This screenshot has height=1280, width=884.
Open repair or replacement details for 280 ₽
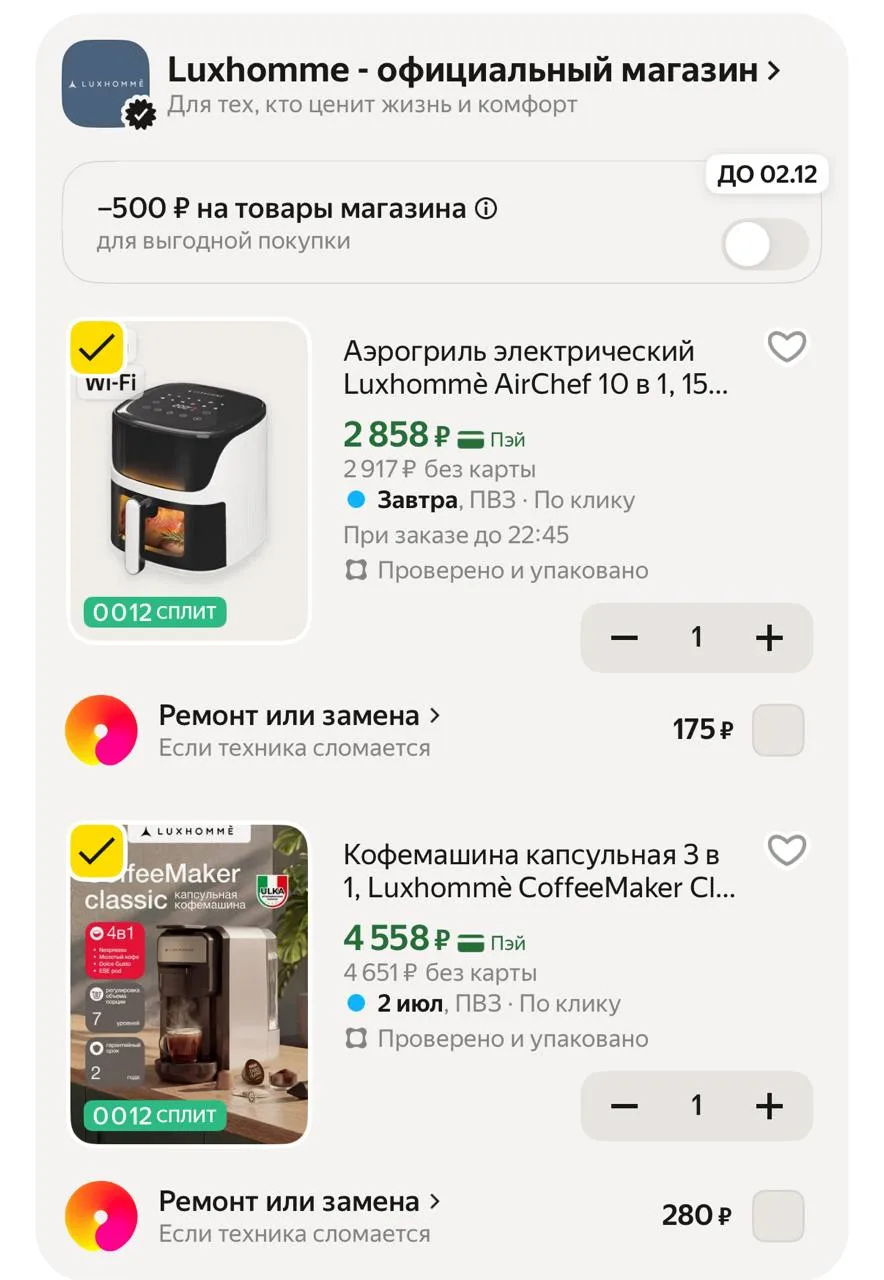(300, 1201)
